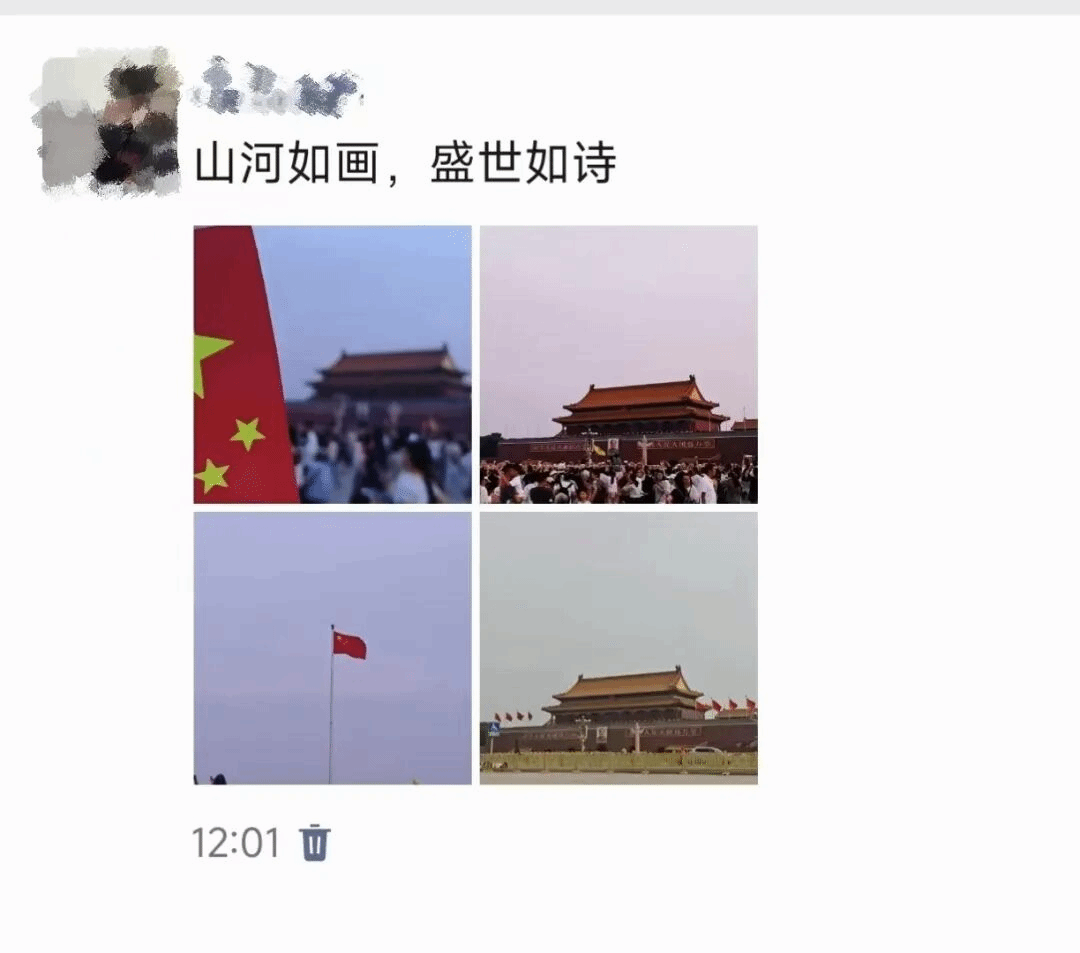Open the photo with the close-up red flag
This screenshot has height=953, width=1080.
click(x=332, y=364)
